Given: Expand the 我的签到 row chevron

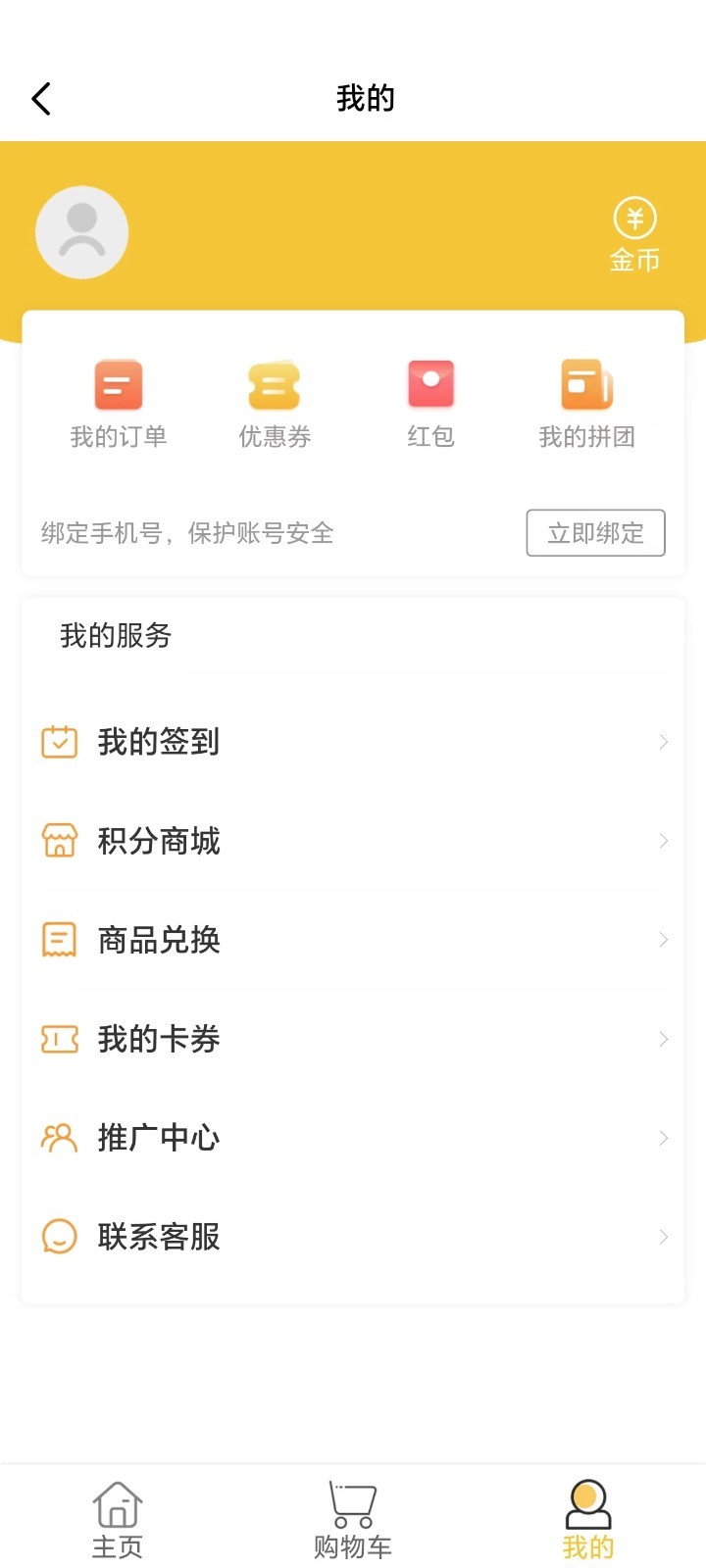Looking at the screenshot, I should click(x=663, y=742).
